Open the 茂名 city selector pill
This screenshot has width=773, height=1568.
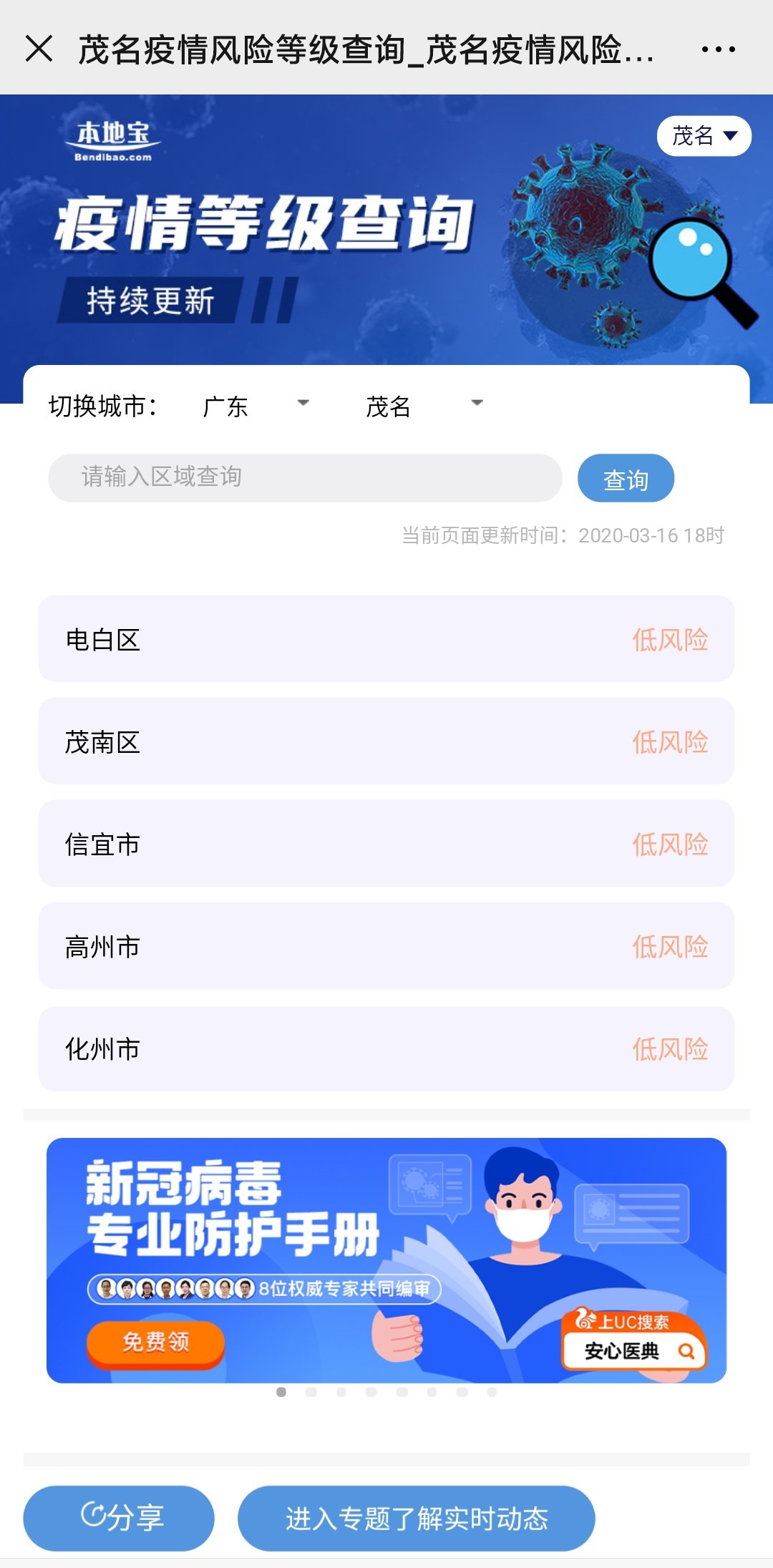click(704, 135)
